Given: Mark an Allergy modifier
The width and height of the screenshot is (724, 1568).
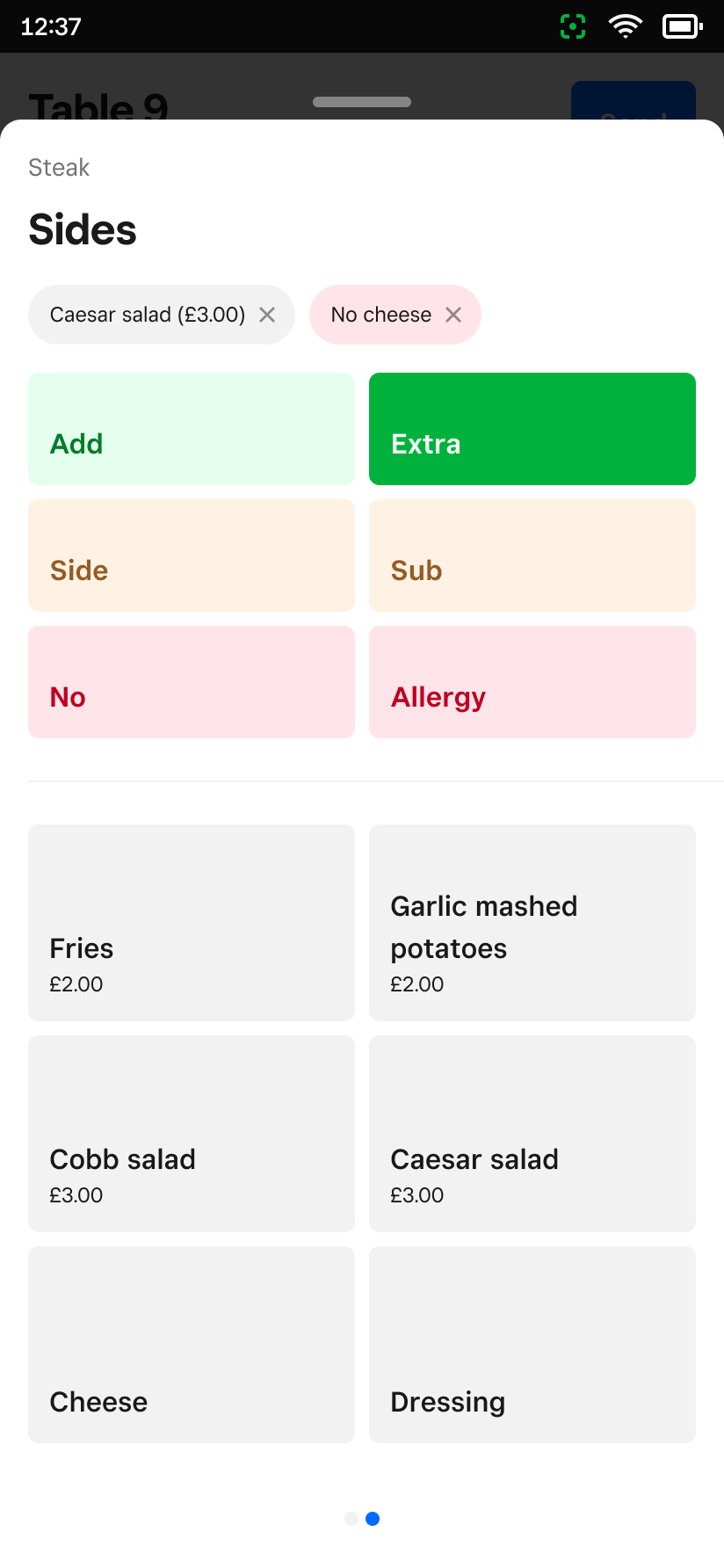Looking at the screenshot, I should click(x=532, y=682).
